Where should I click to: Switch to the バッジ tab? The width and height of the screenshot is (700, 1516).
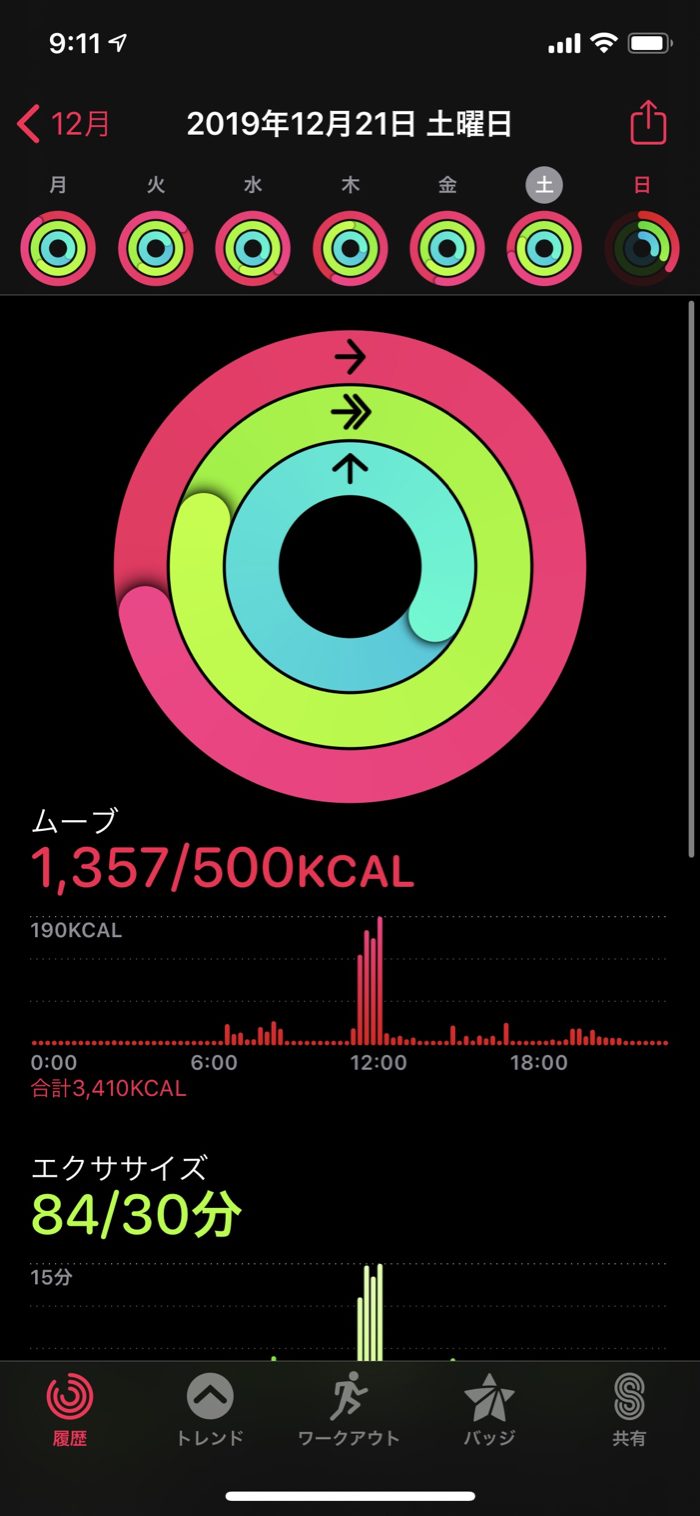coord(489,1410)
